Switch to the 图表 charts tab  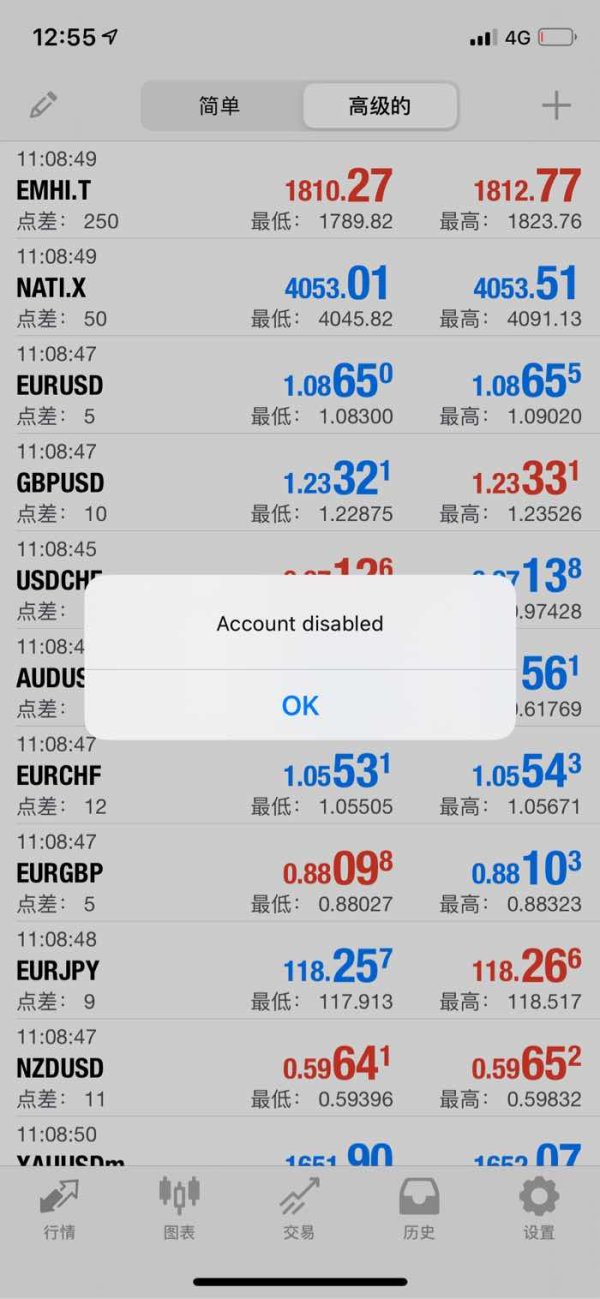click(x=179, y=1208)
